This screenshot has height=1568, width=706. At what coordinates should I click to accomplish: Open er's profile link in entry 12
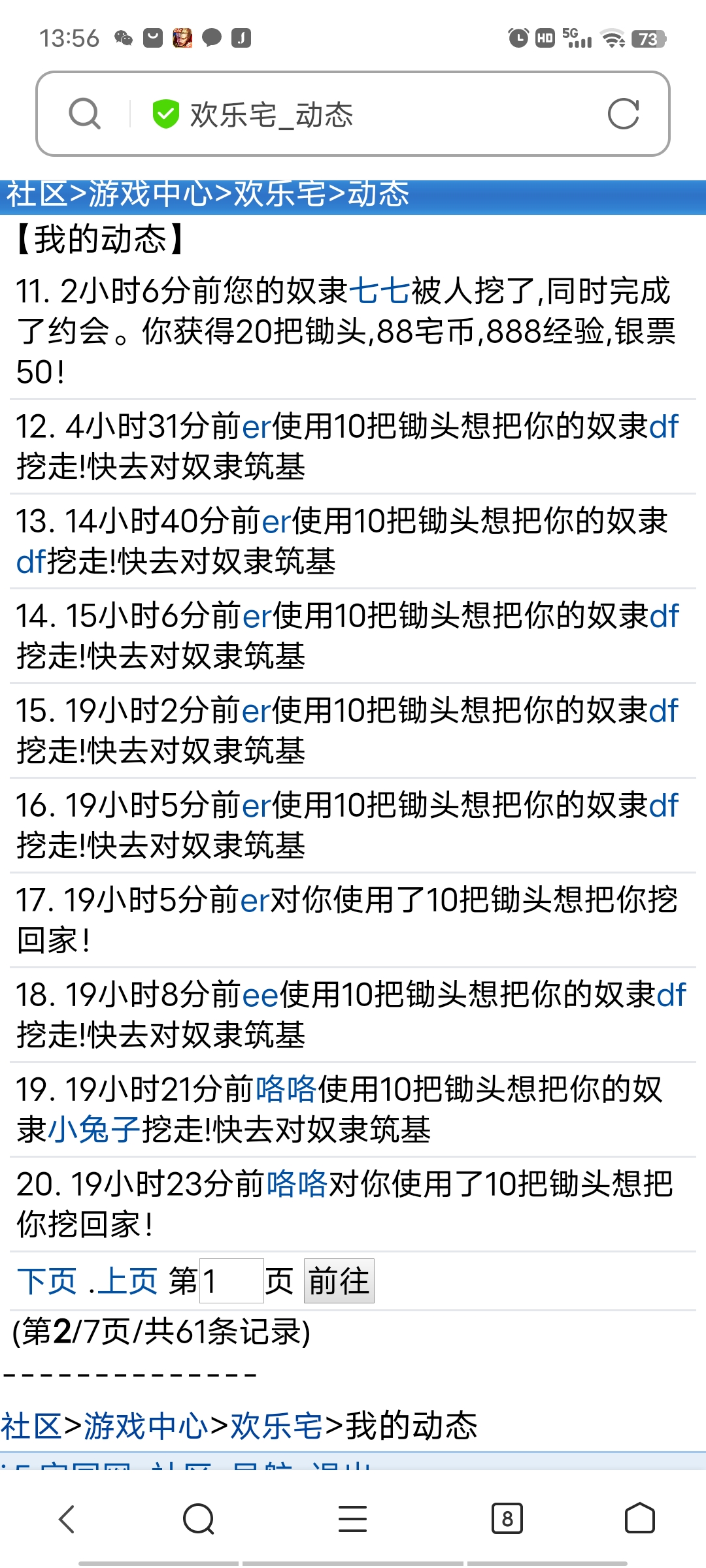coord(256,427)
